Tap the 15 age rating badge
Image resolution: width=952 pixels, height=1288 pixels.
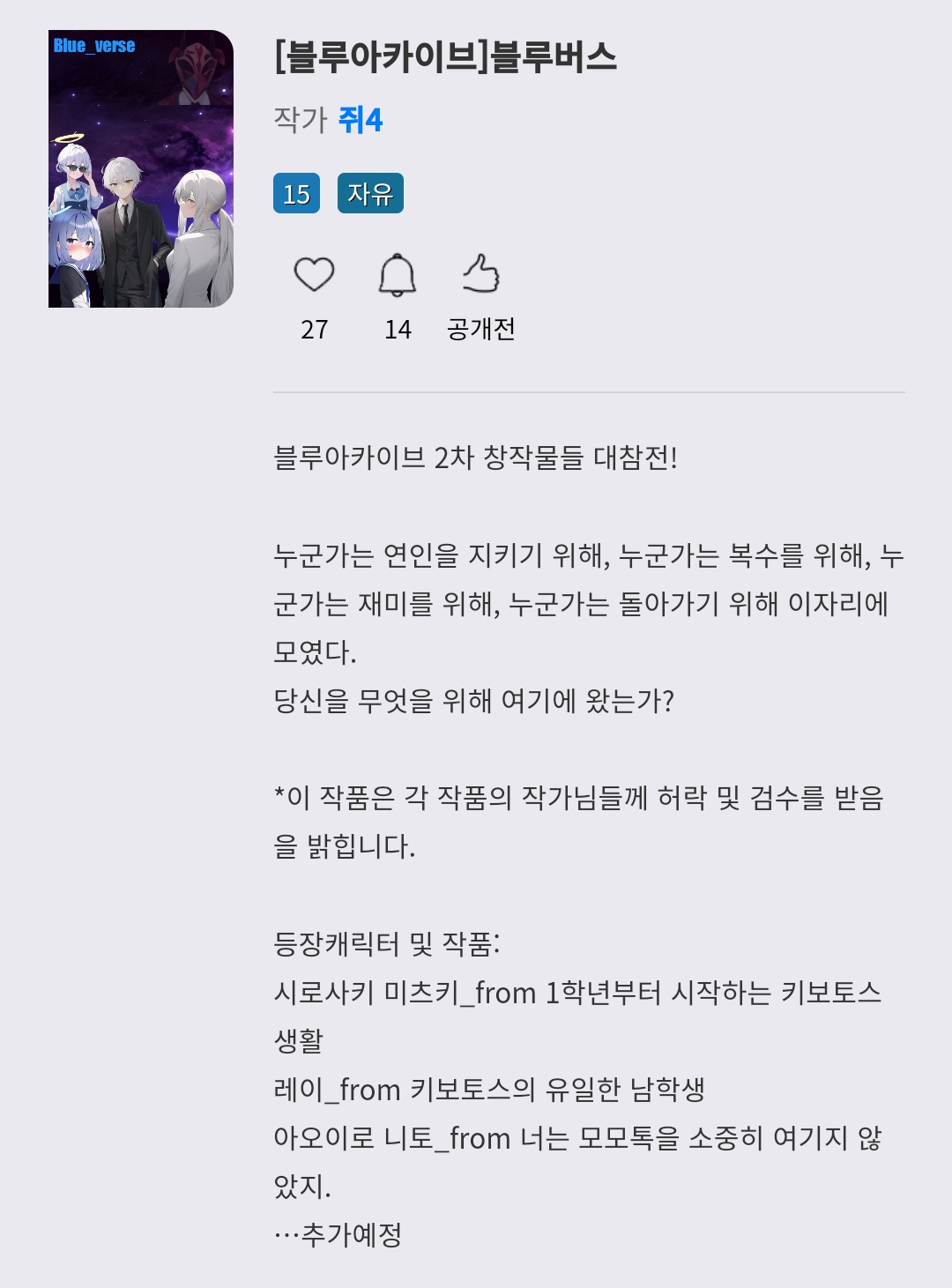tap(297, 194)
